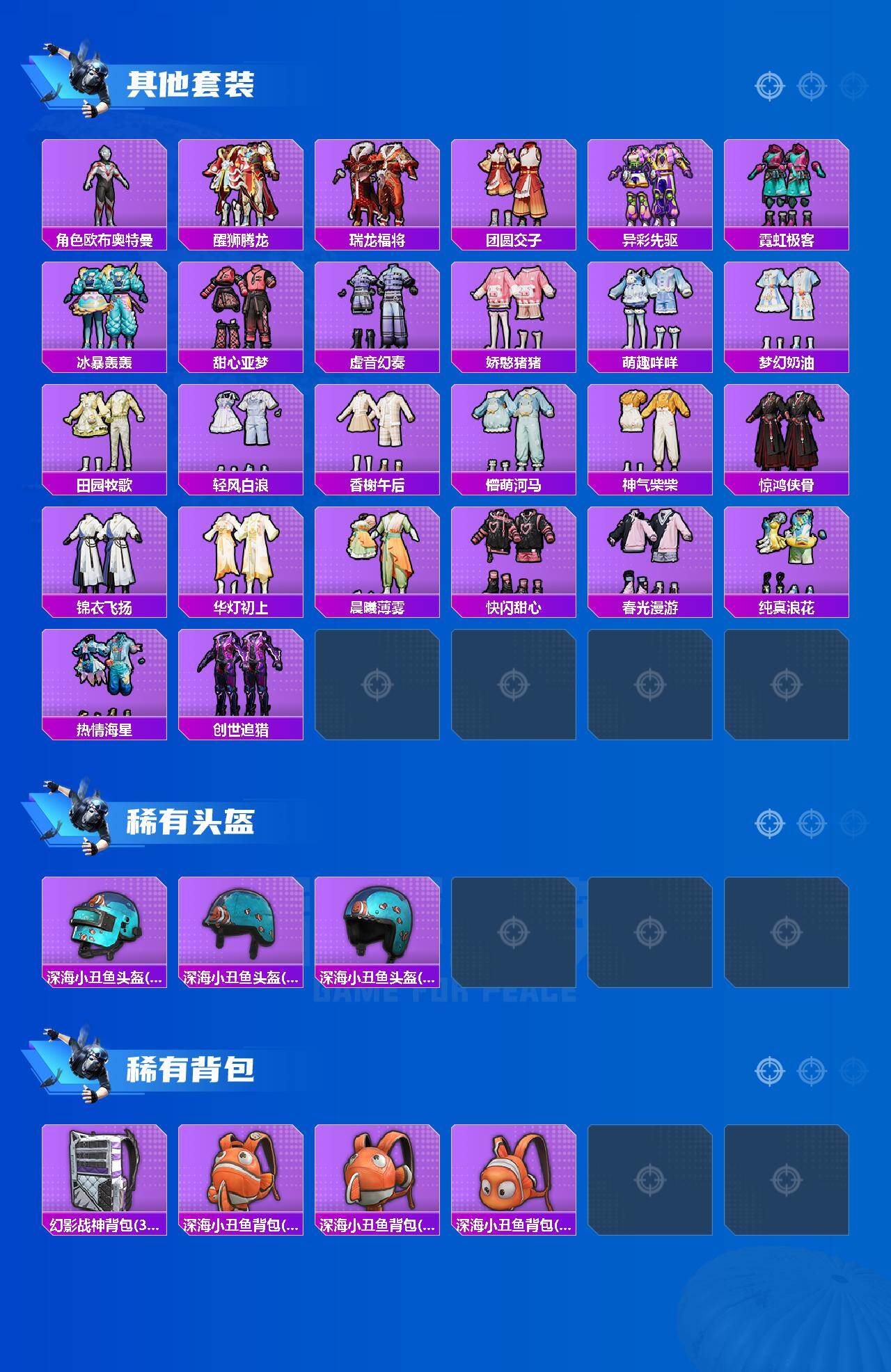Click the 异彩先驱 mech suit

point(656,188)
